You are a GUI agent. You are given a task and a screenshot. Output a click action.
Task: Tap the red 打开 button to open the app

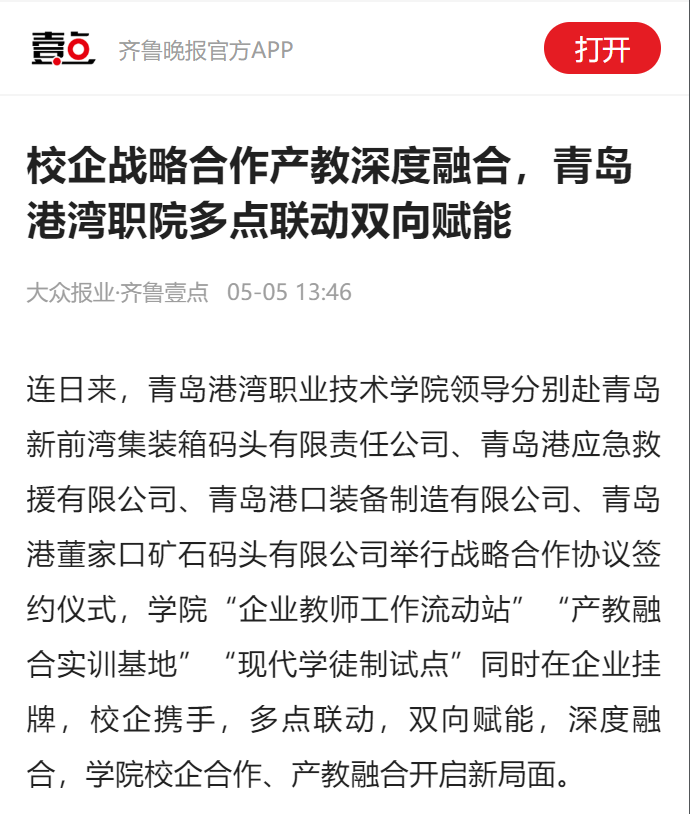pyautogui.click(x=602, y=48)
